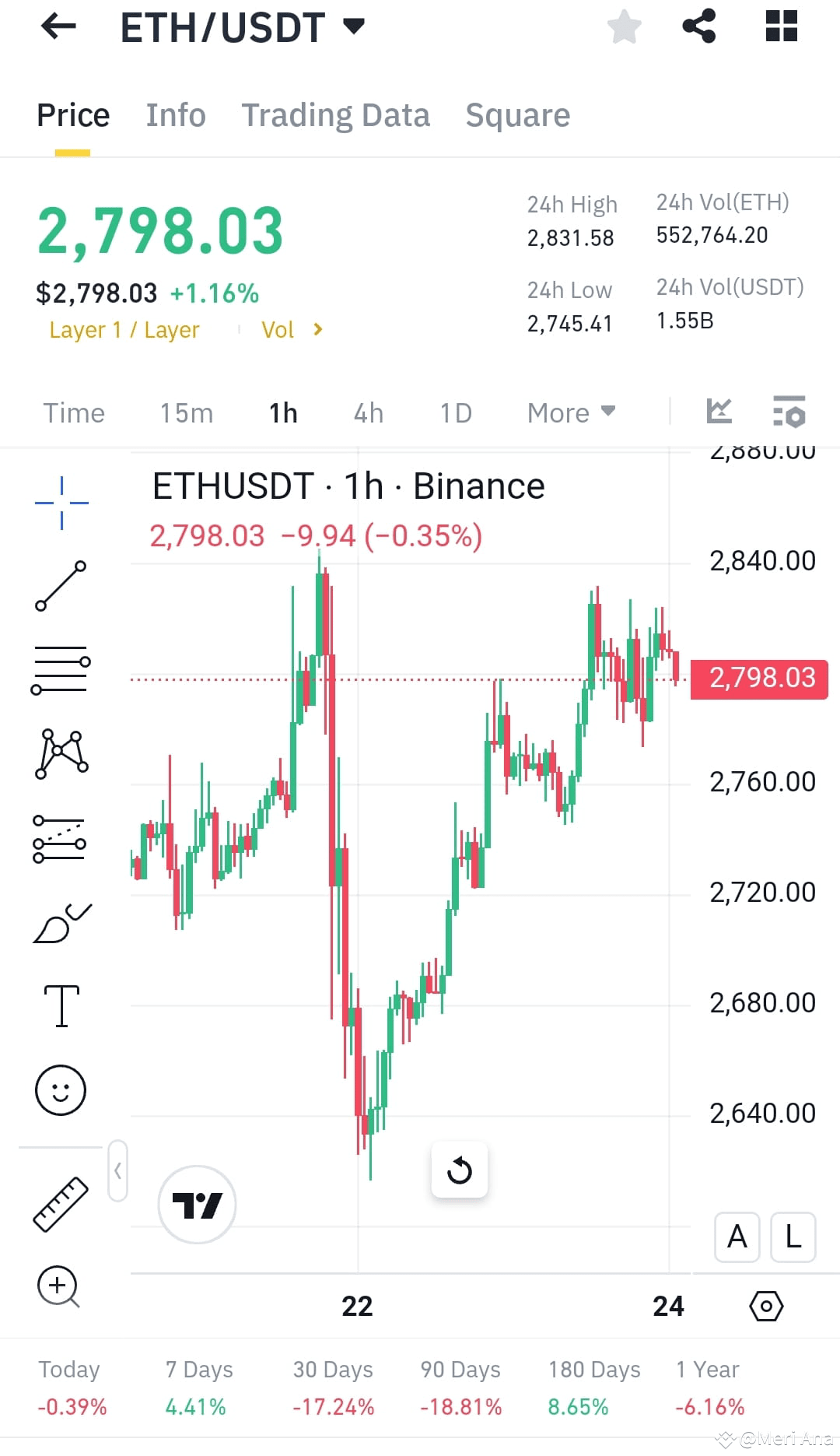Viewport: 840px width, 1456px height.
Task: Toggle auto-scale with the A button
Action: (x=737, y=1237)
